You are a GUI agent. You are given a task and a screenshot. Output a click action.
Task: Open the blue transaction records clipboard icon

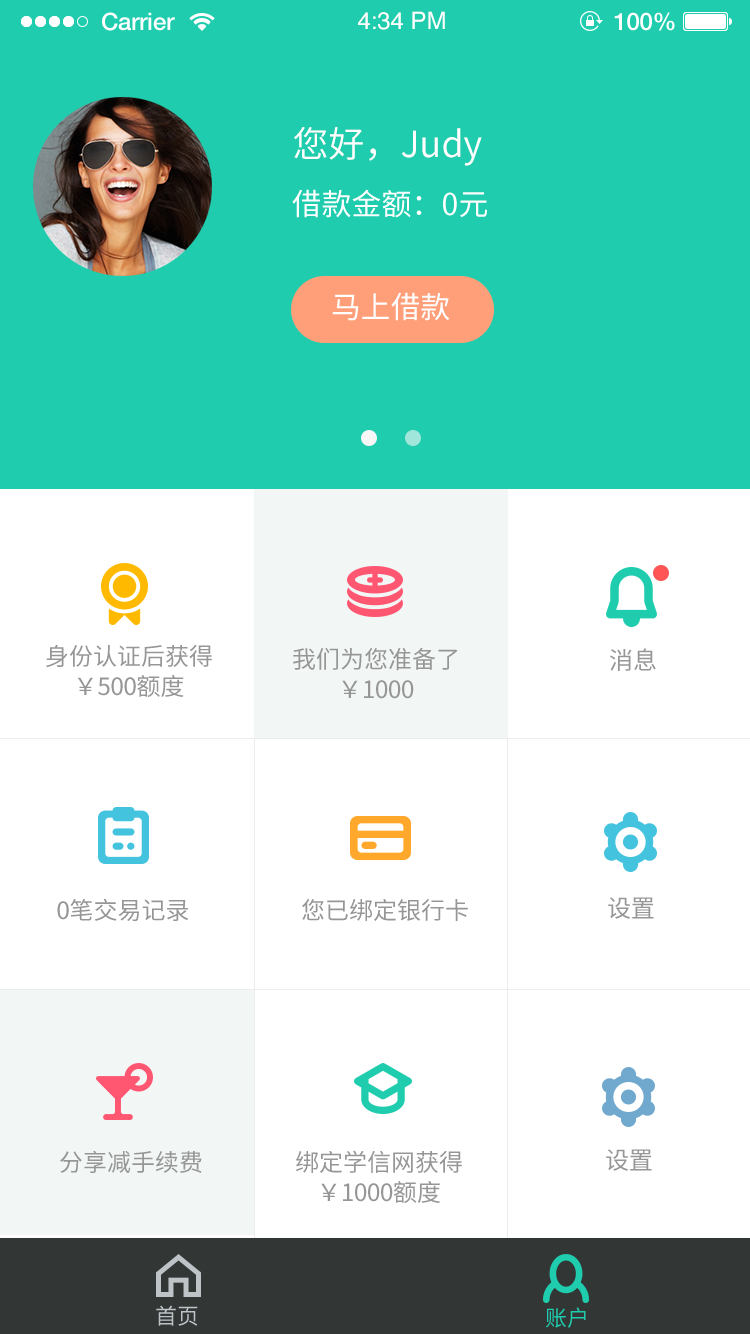point(124,836)
